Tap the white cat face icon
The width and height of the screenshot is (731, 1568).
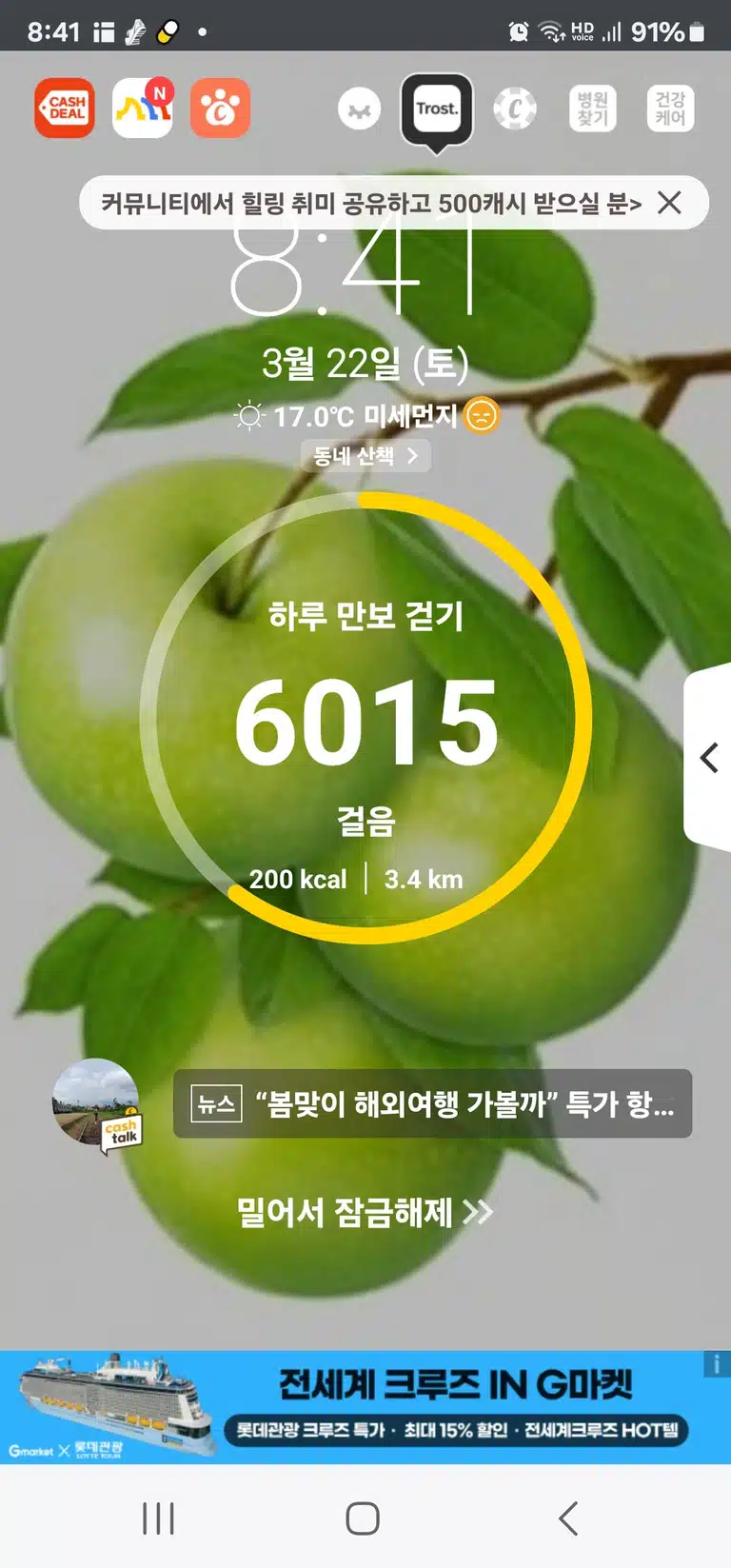(x=359, y=109)
